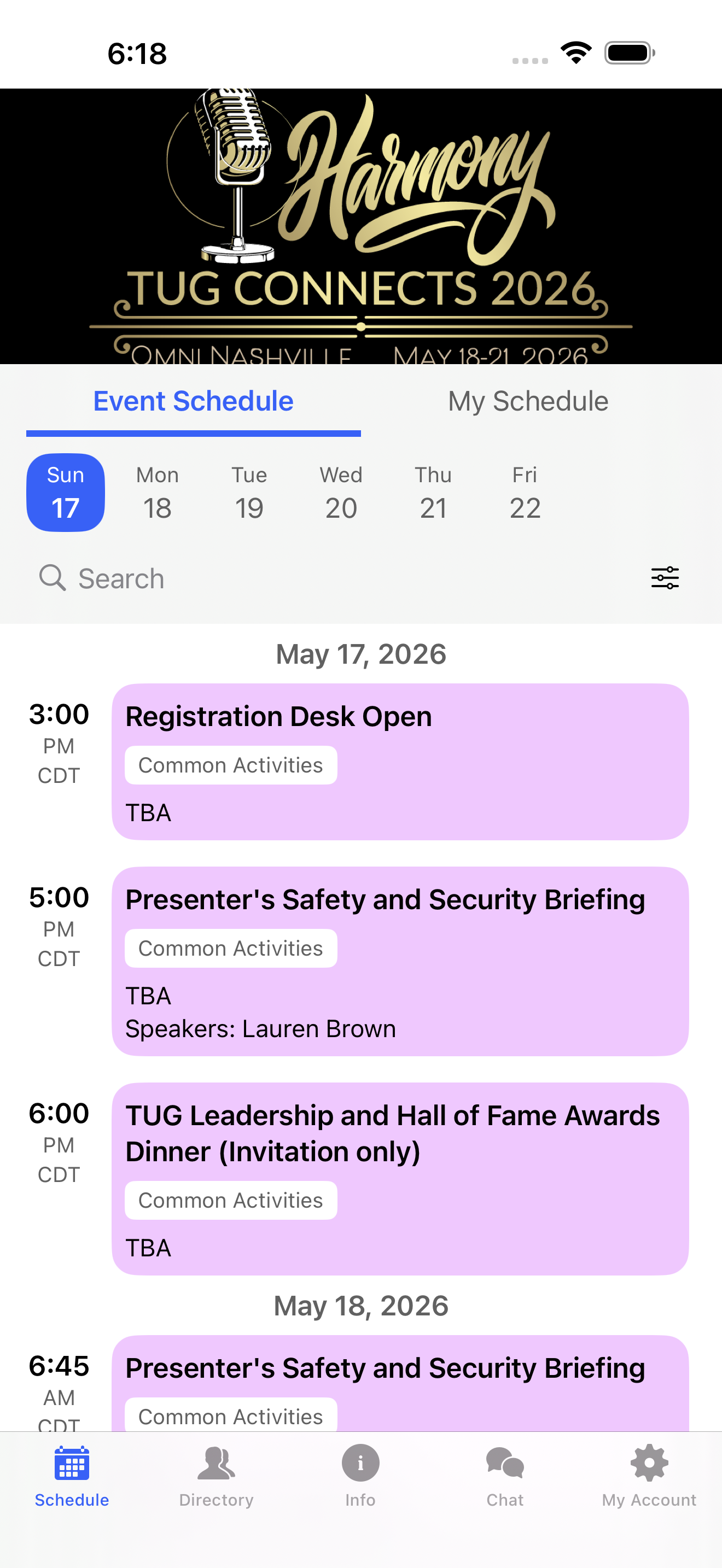Tap Sun 17 in the date strip
The height and width of the screenshot is (1568, 722).
[66, 493]
